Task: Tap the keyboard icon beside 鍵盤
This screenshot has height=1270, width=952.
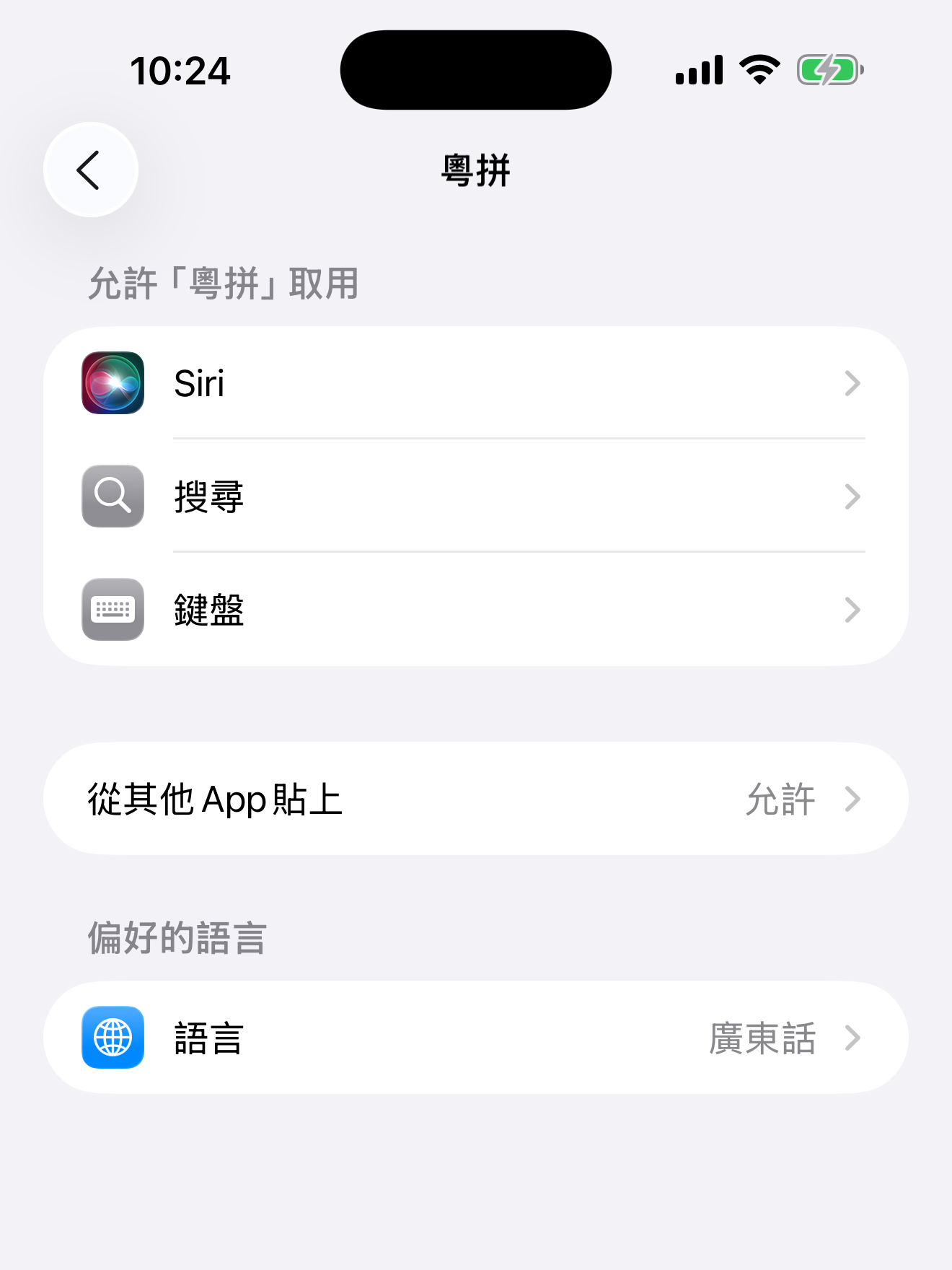Action: (112, 610)
